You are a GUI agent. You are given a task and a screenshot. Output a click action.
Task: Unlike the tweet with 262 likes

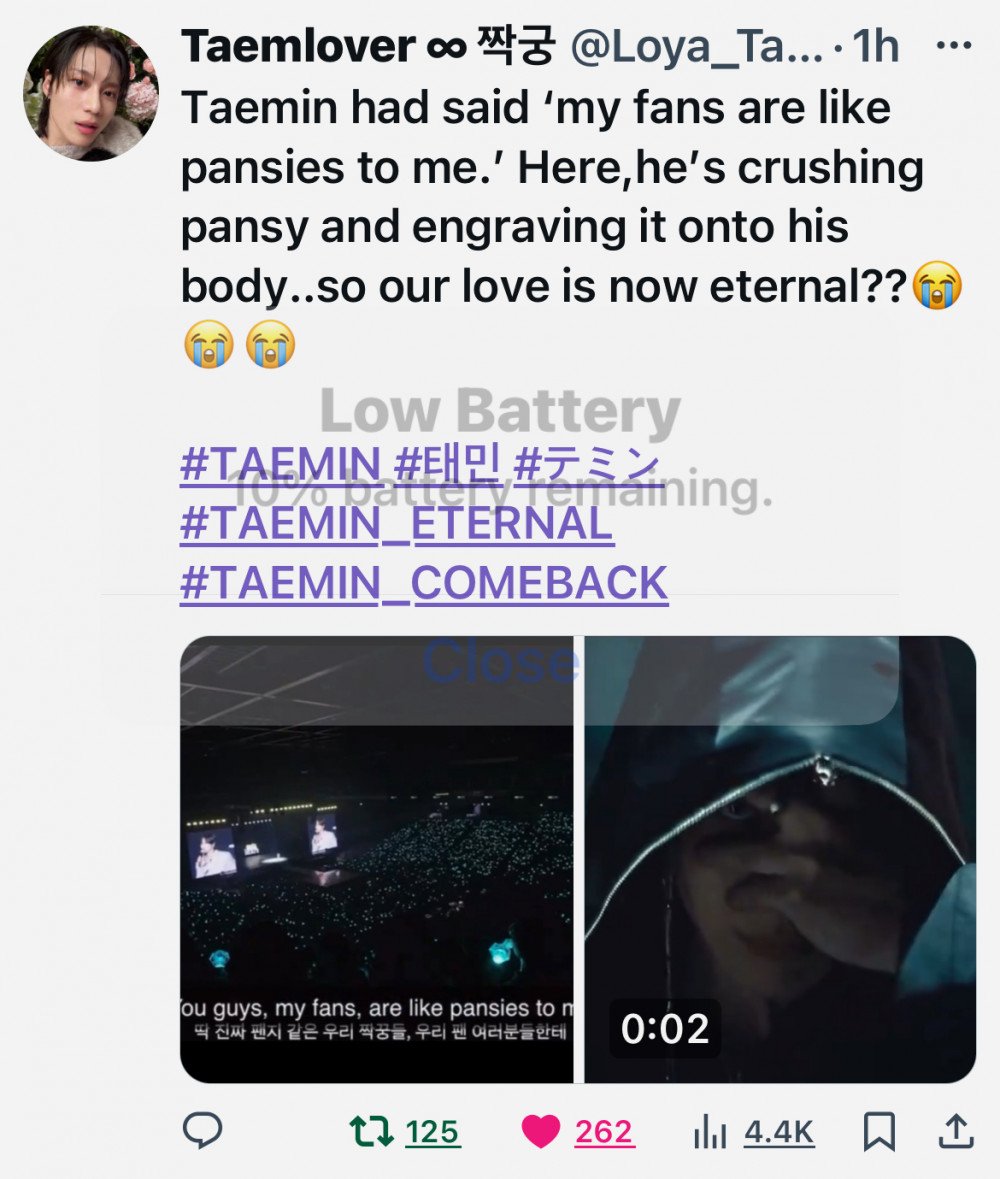tap(542, 1131)
